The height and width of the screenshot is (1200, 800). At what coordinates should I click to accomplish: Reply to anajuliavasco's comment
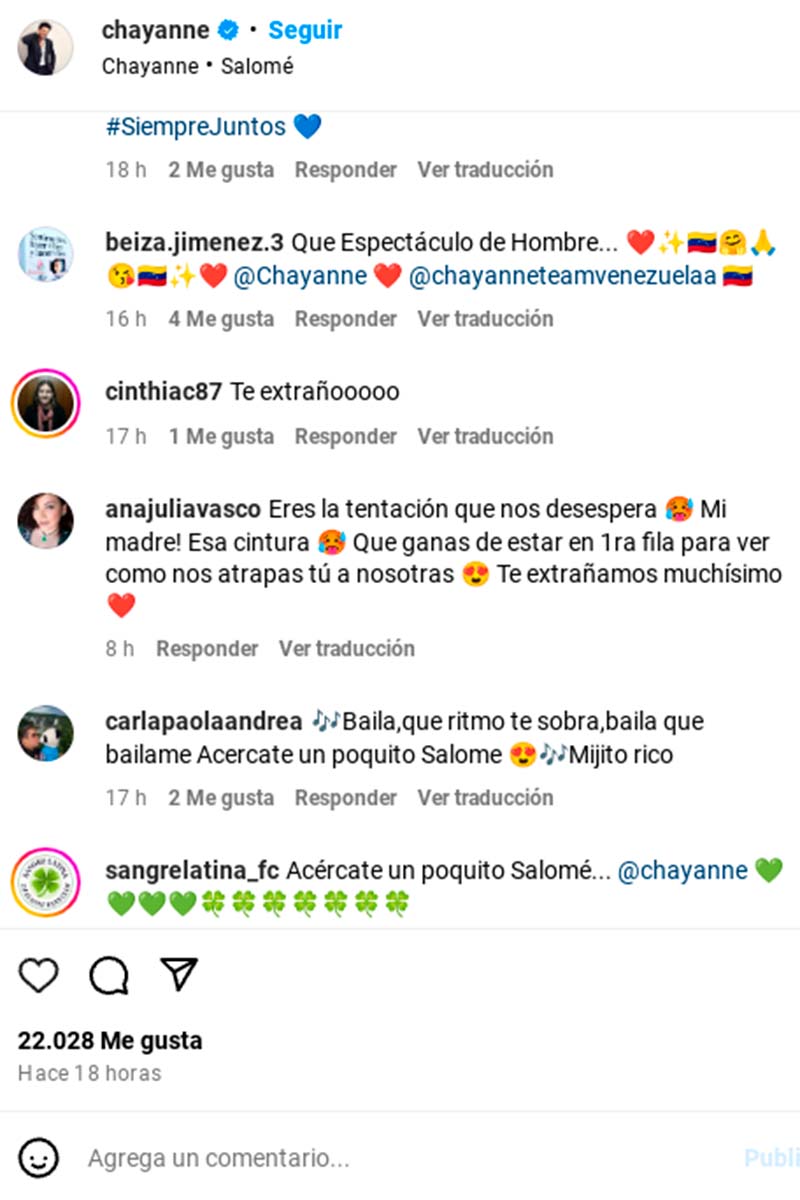[x=207, y=649]
